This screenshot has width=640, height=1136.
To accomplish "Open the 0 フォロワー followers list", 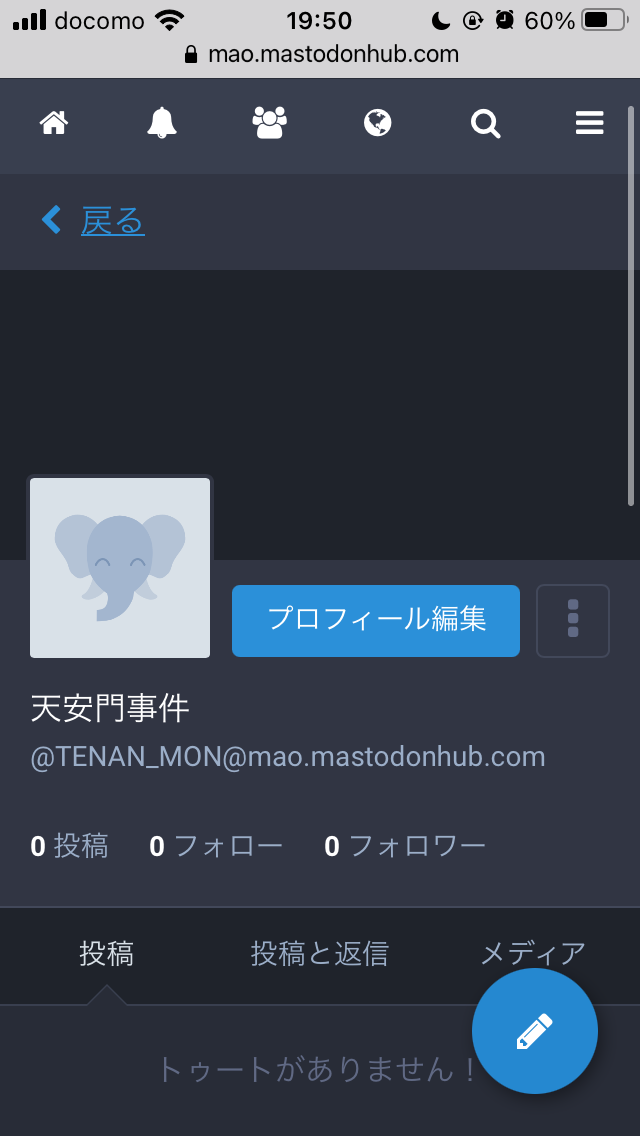I will [x=405, y=846].
